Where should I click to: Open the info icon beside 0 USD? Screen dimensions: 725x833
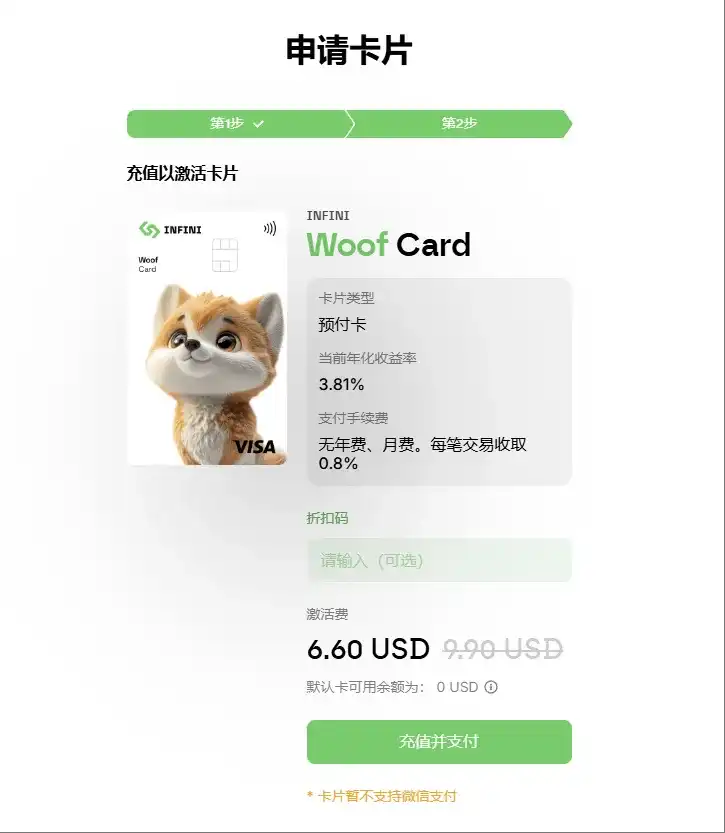491,687
